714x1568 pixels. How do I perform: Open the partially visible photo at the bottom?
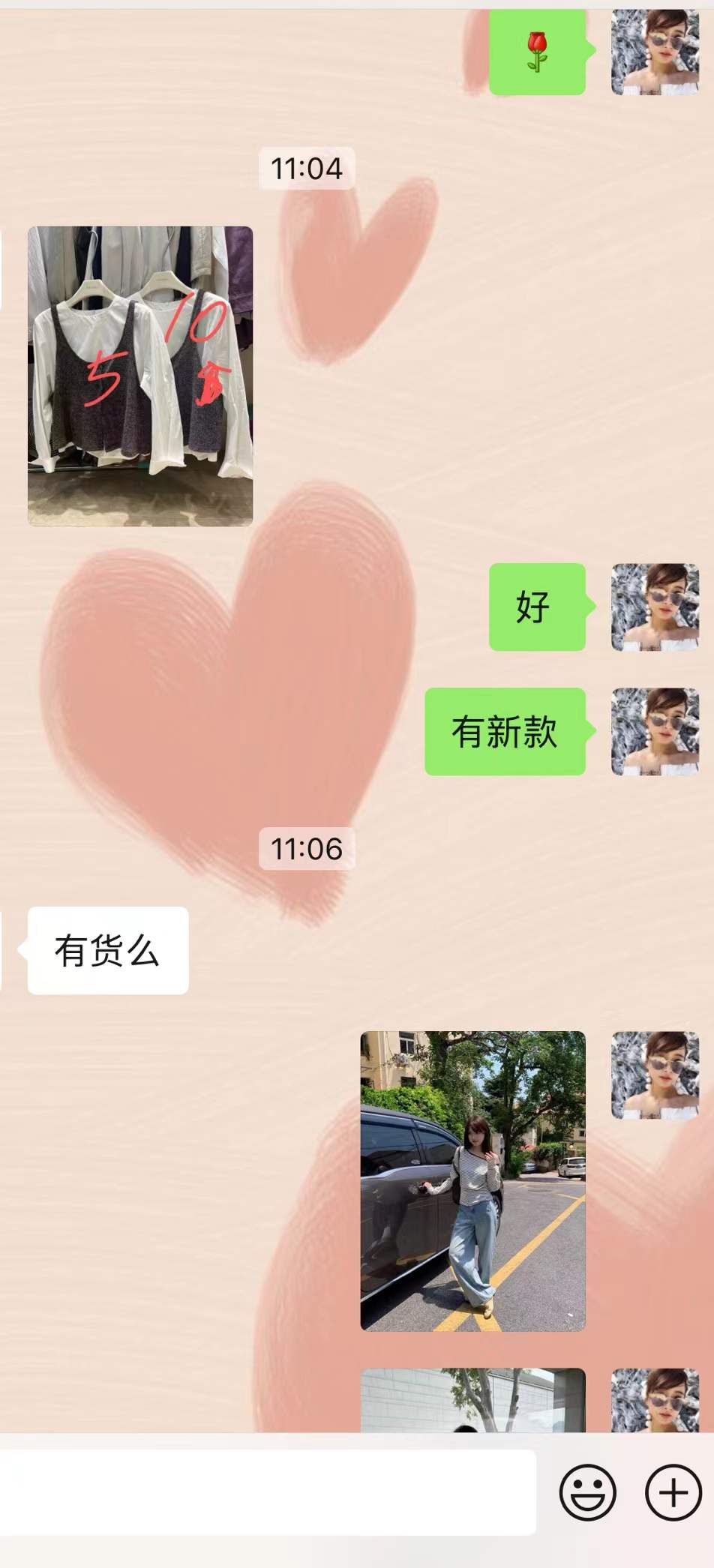pyautogui.click(x=472, y=1400)
